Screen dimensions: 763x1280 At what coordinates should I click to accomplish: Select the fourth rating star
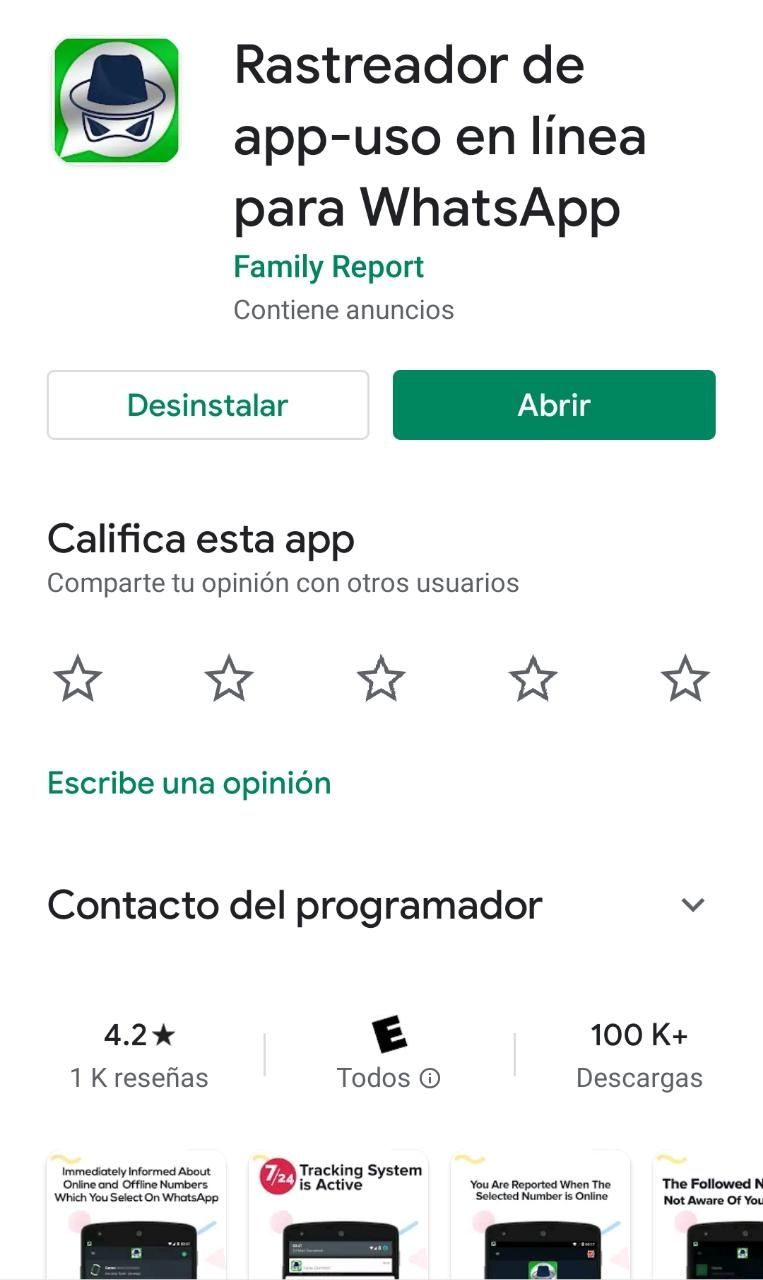[533, 680]
